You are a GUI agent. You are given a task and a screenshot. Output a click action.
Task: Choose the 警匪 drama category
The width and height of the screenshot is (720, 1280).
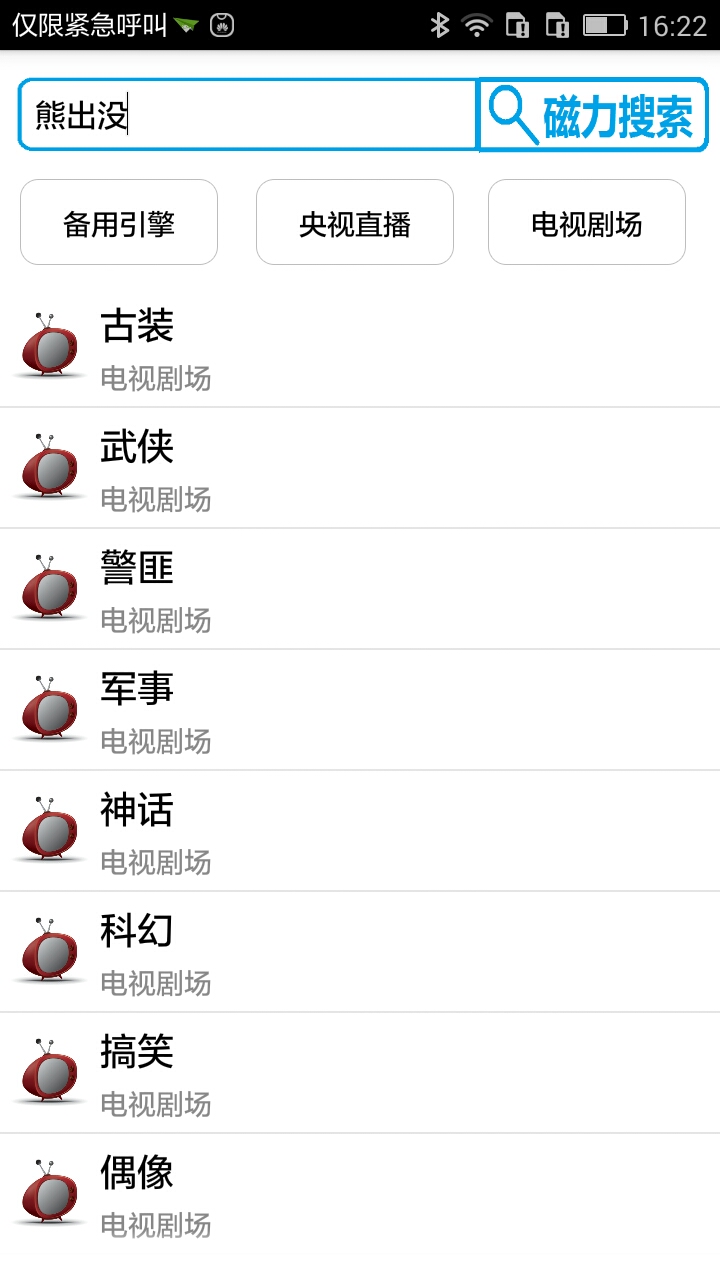tap(360, 590)
